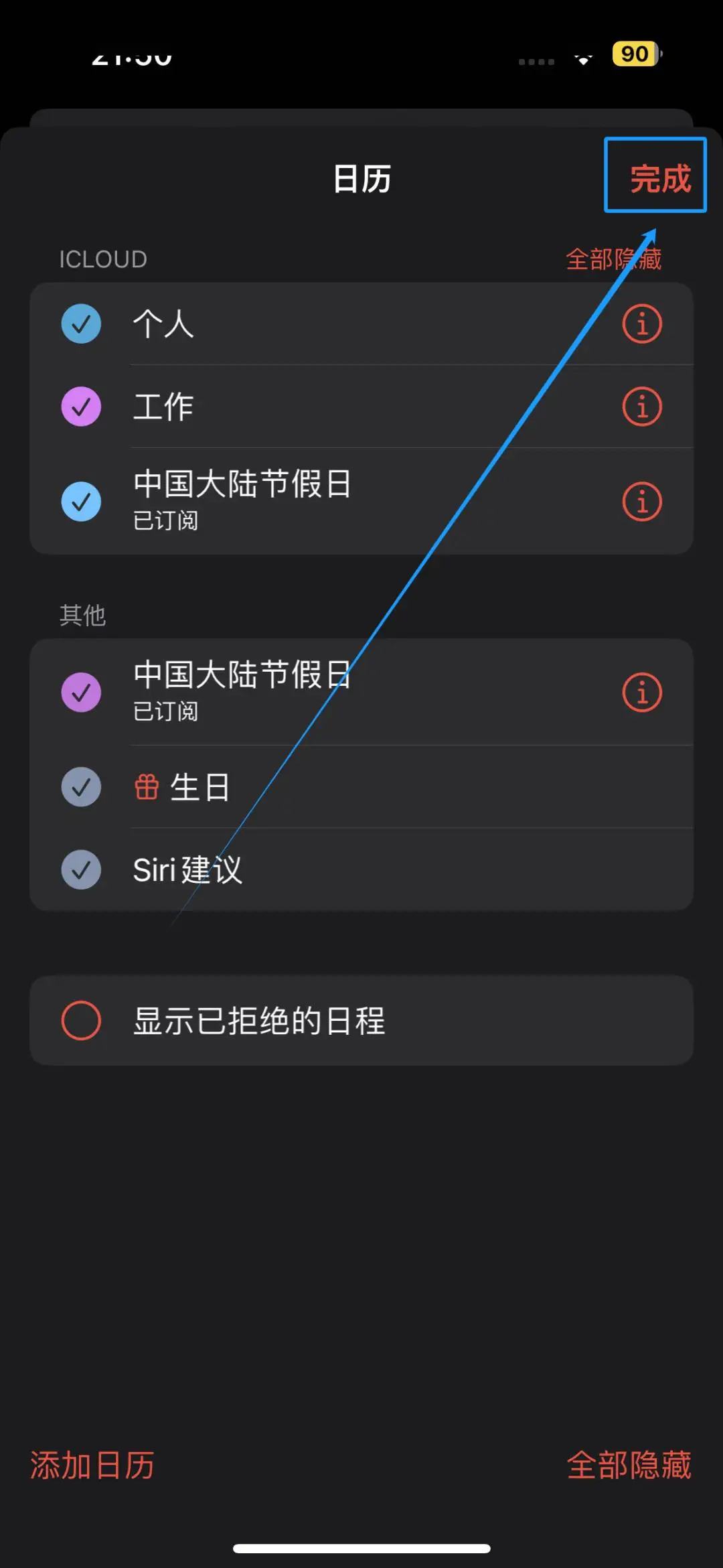Deselect iCloud 中国大陆节假日 calendar

(81, 502)
